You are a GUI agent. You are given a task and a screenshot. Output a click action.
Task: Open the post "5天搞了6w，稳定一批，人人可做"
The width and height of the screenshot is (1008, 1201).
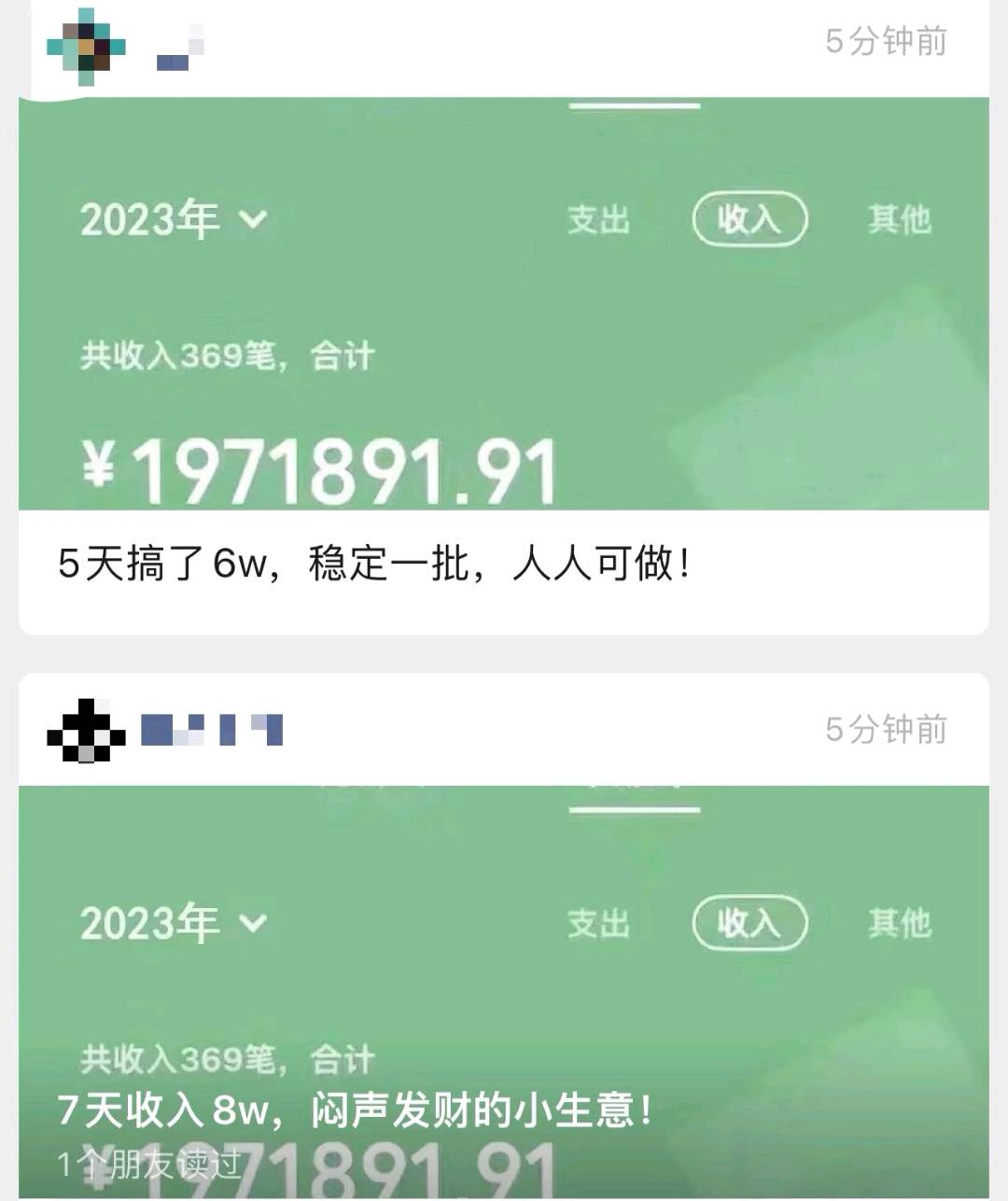pos(373,565)
